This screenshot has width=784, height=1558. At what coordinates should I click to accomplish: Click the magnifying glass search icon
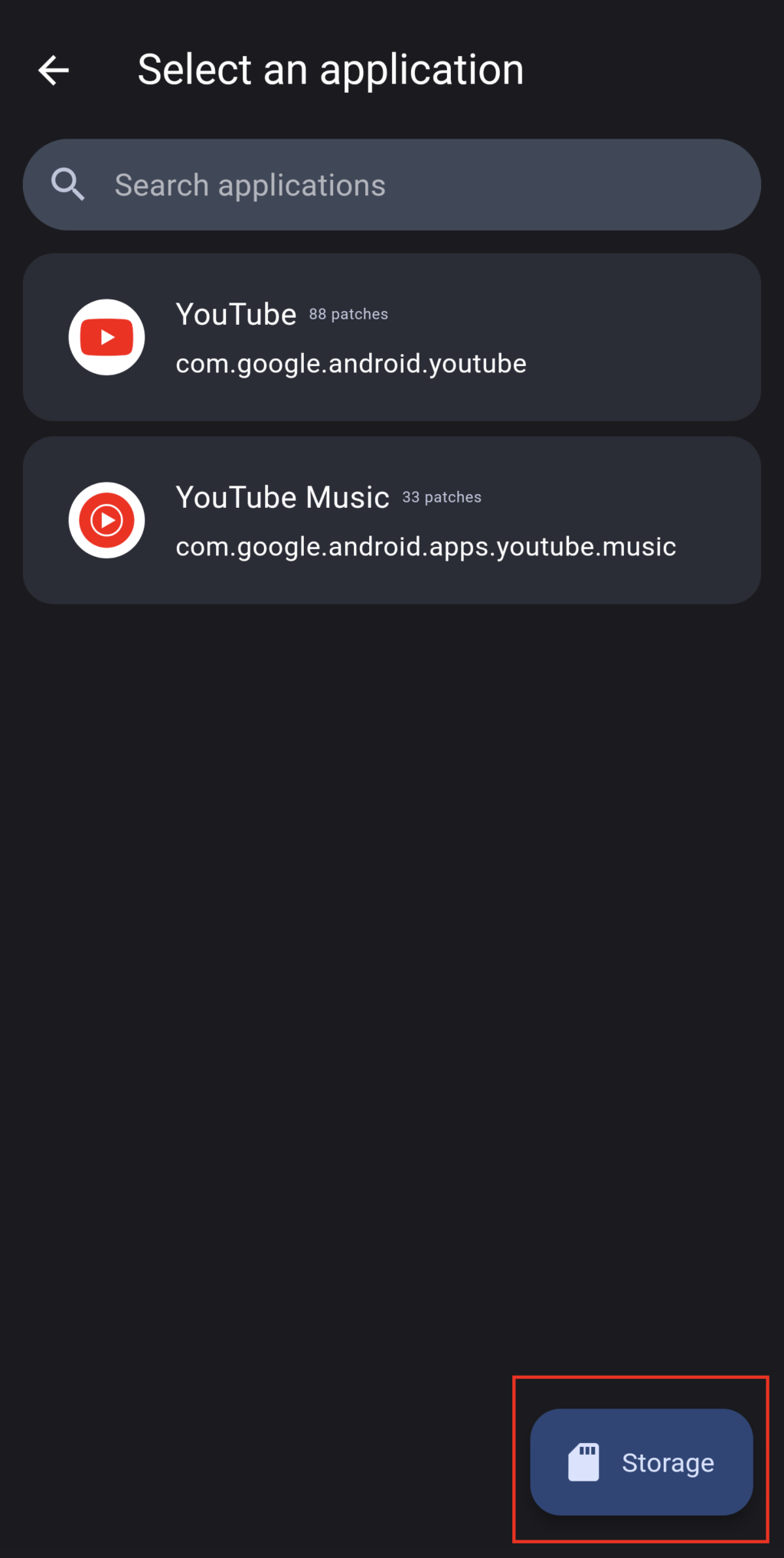coord(67,184)
